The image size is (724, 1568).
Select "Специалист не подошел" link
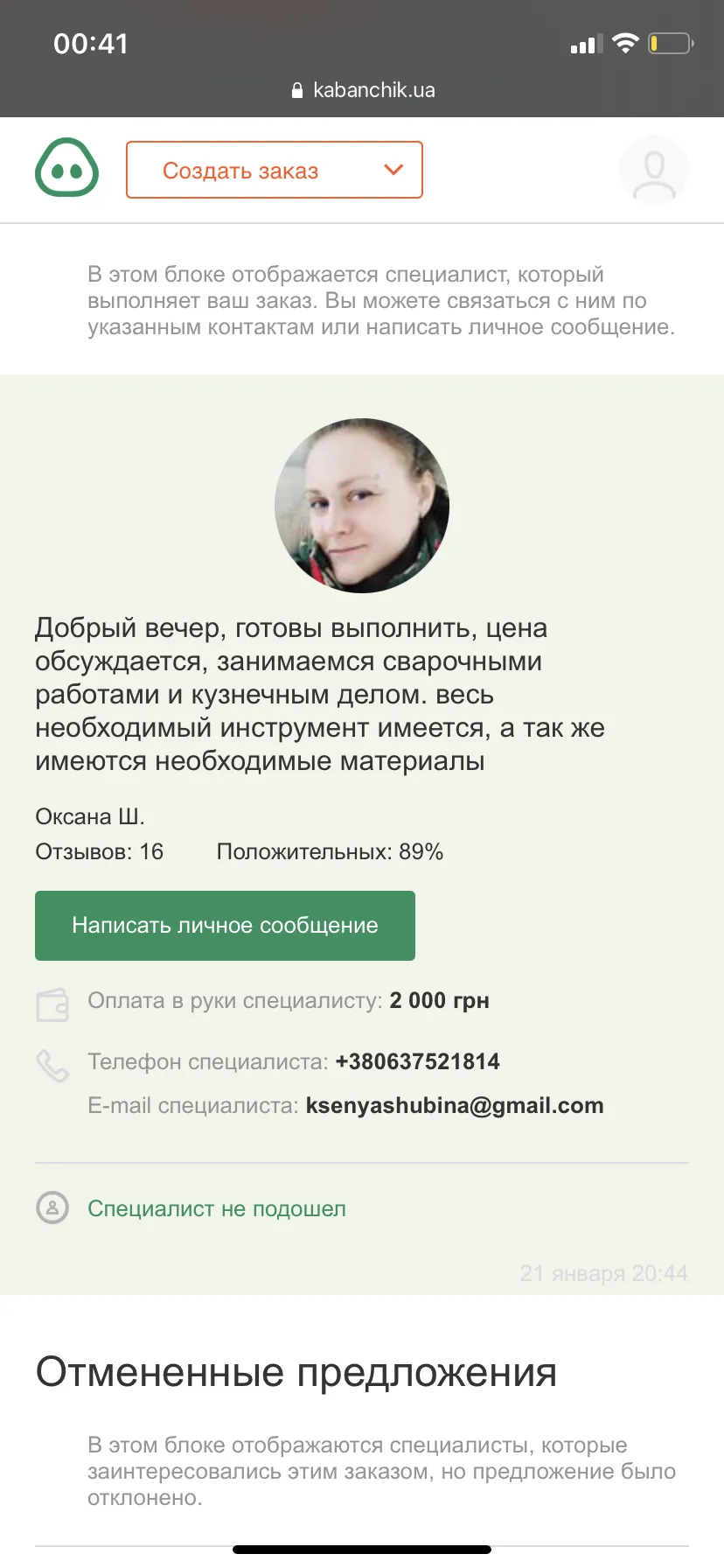pyautogui.click(x=217, y=1208)
